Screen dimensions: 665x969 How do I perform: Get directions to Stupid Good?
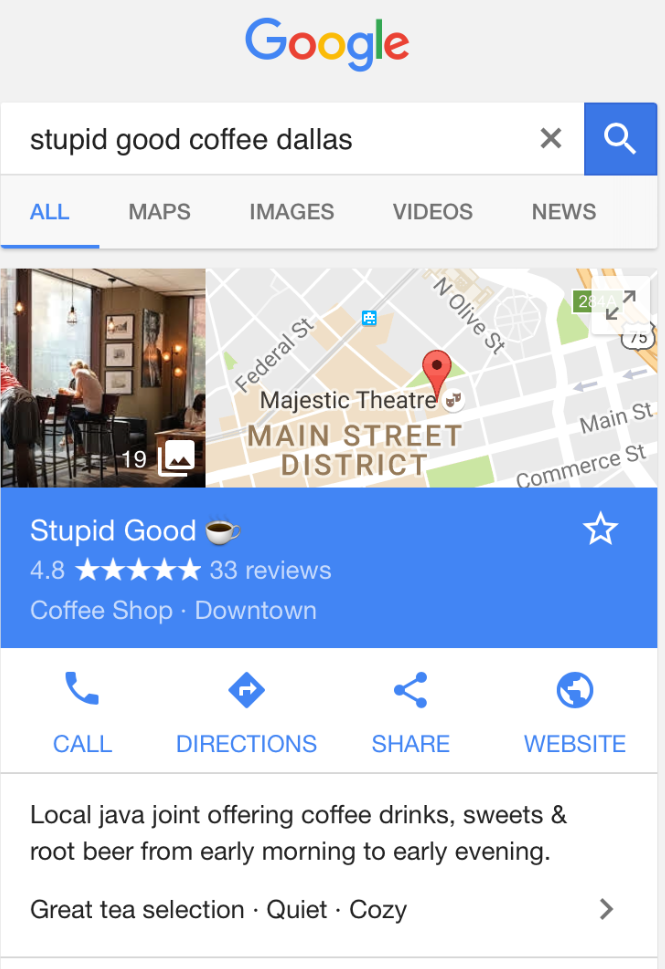[246, 714]
